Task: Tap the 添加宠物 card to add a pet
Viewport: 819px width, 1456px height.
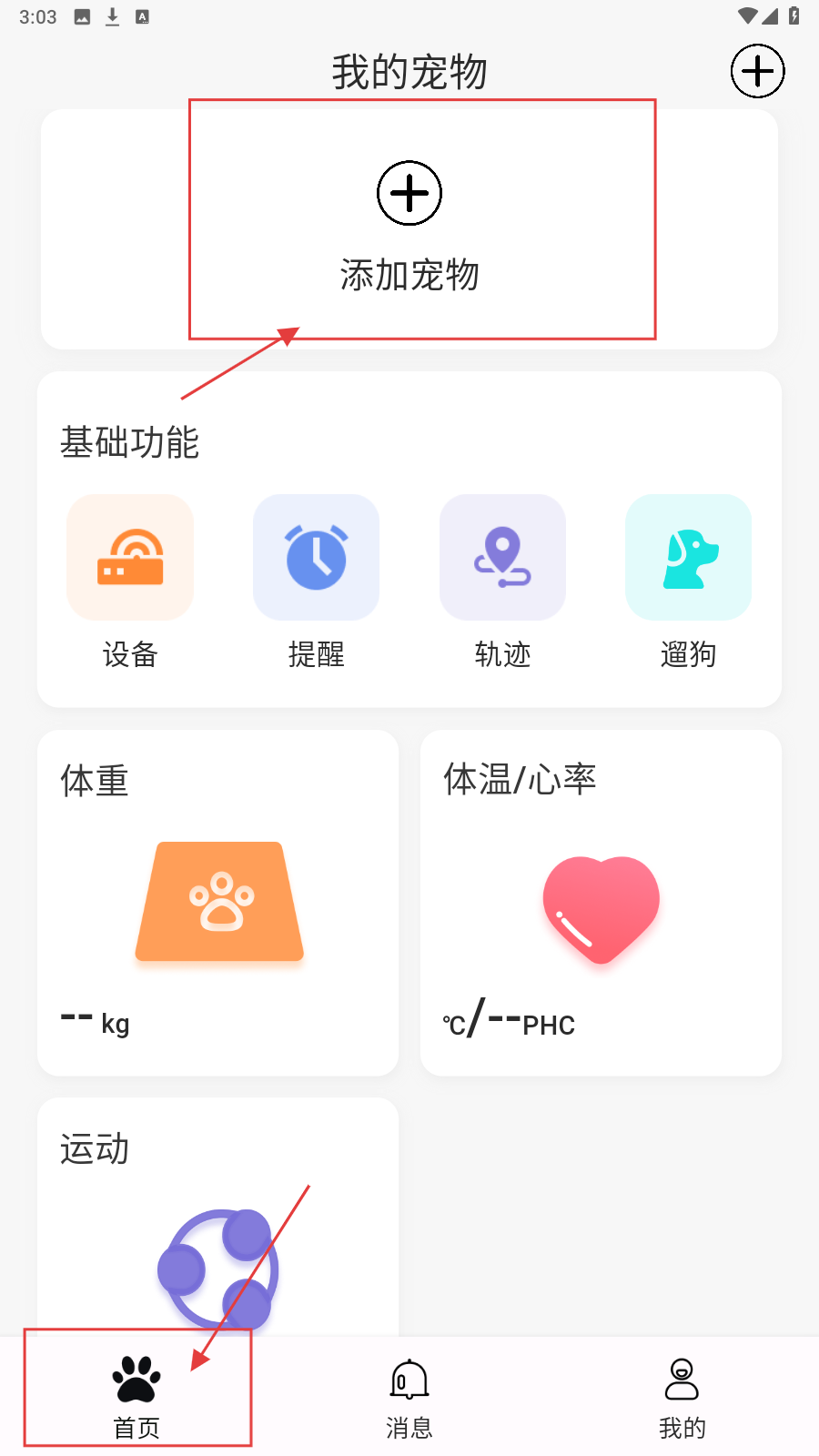Action: pyautogui.click(x=409, y=227)
